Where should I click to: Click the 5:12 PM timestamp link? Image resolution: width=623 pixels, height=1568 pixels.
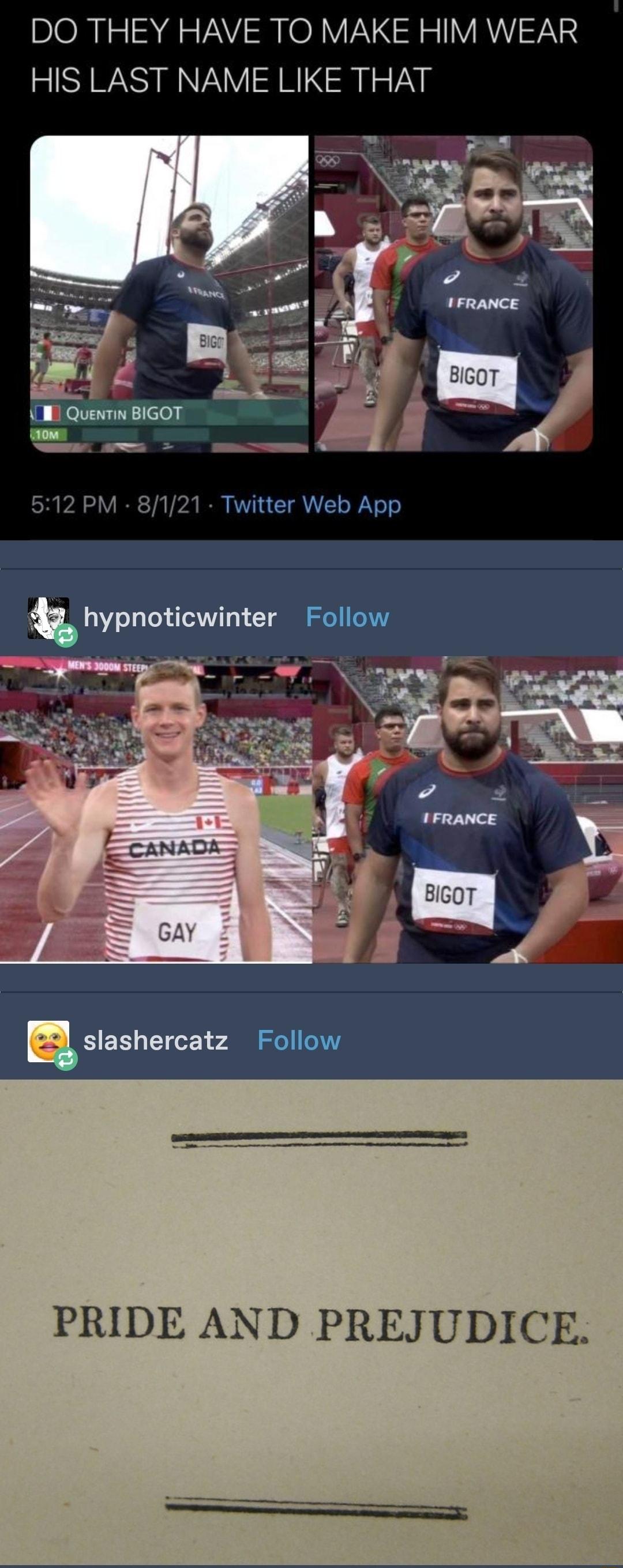[73, 505]
